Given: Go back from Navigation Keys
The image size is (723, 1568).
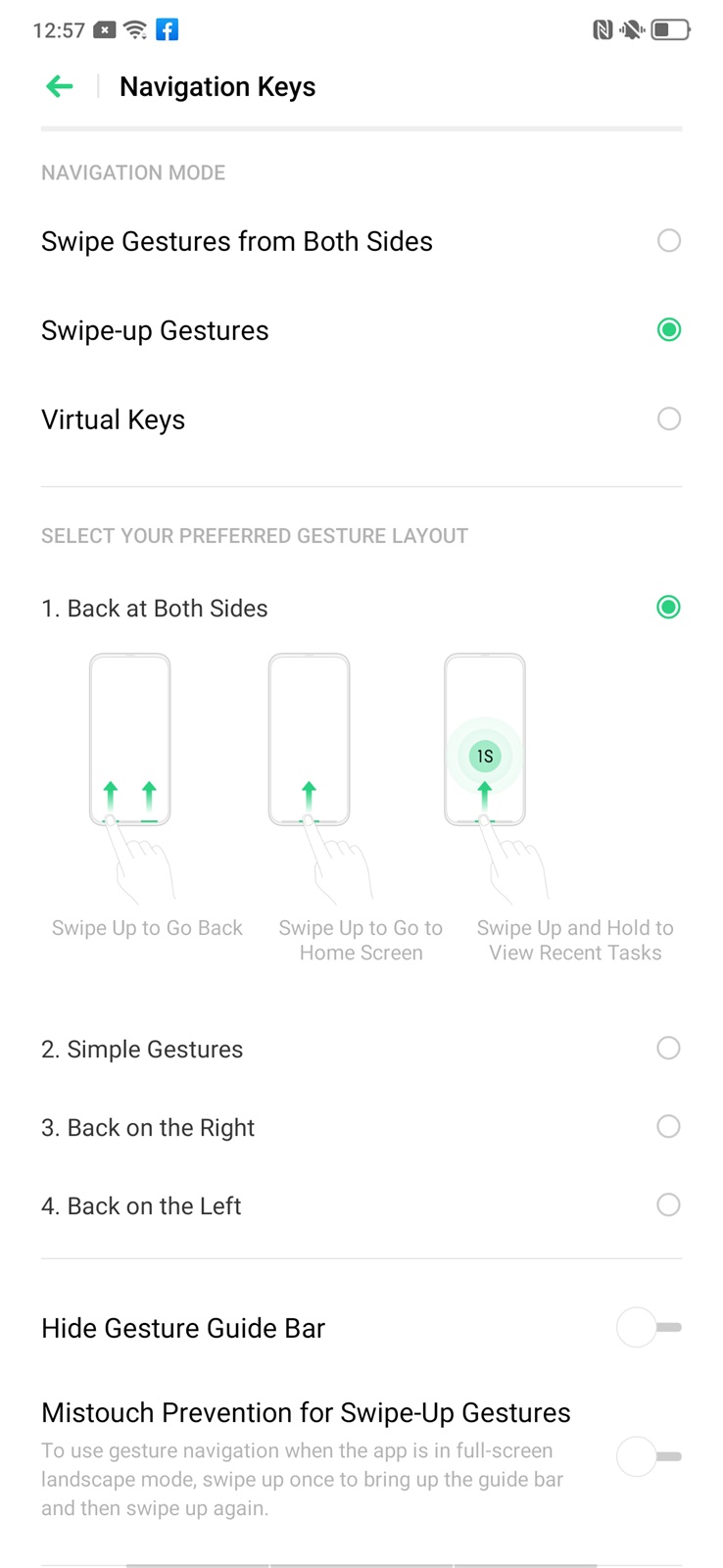Looking at the screenshot, I should 60,87.
